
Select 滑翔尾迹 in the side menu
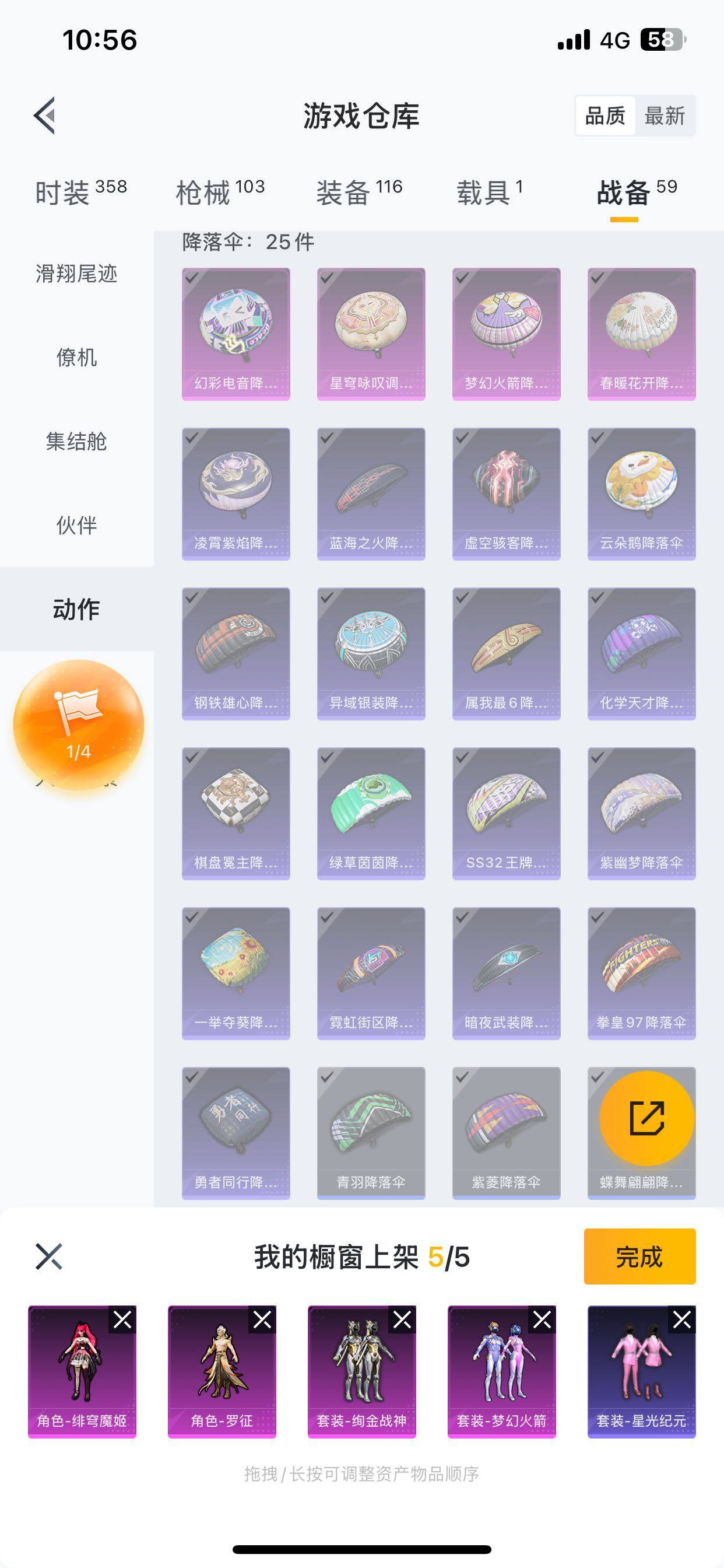click(77, 274)
